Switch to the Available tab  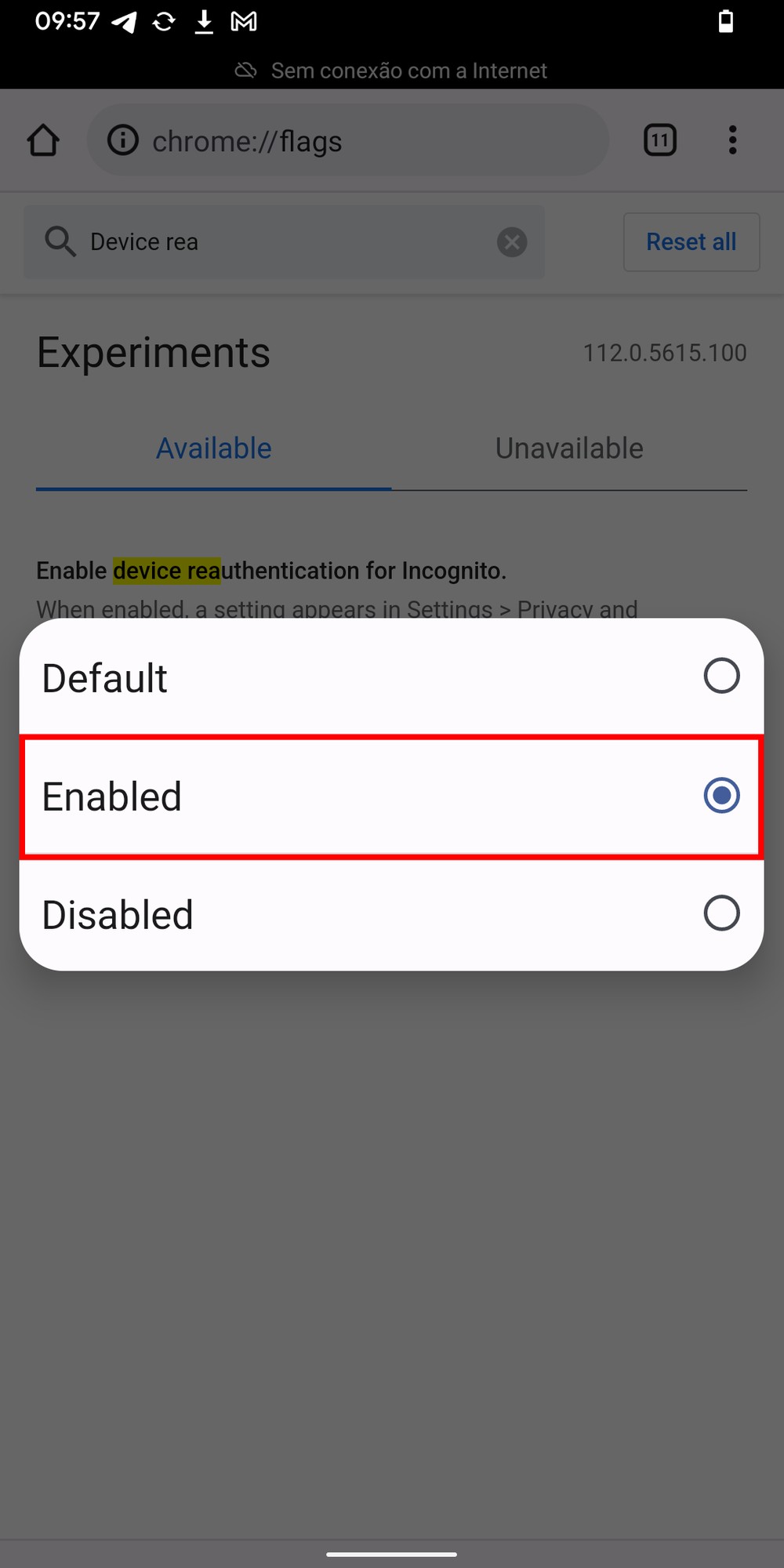tap(213, 448)
